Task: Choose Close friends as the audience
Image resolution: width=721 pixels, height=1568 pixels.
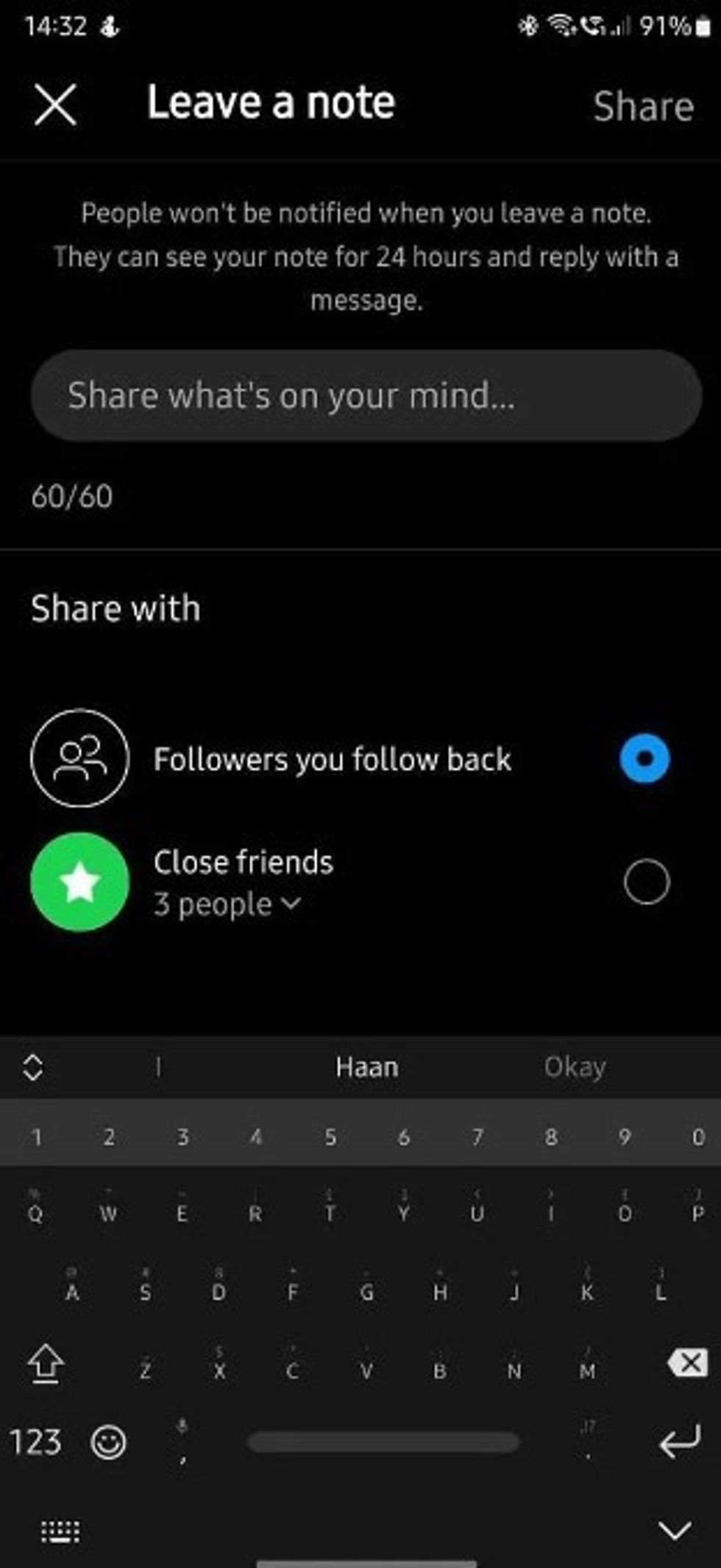Action: click(x=646, y=881)
